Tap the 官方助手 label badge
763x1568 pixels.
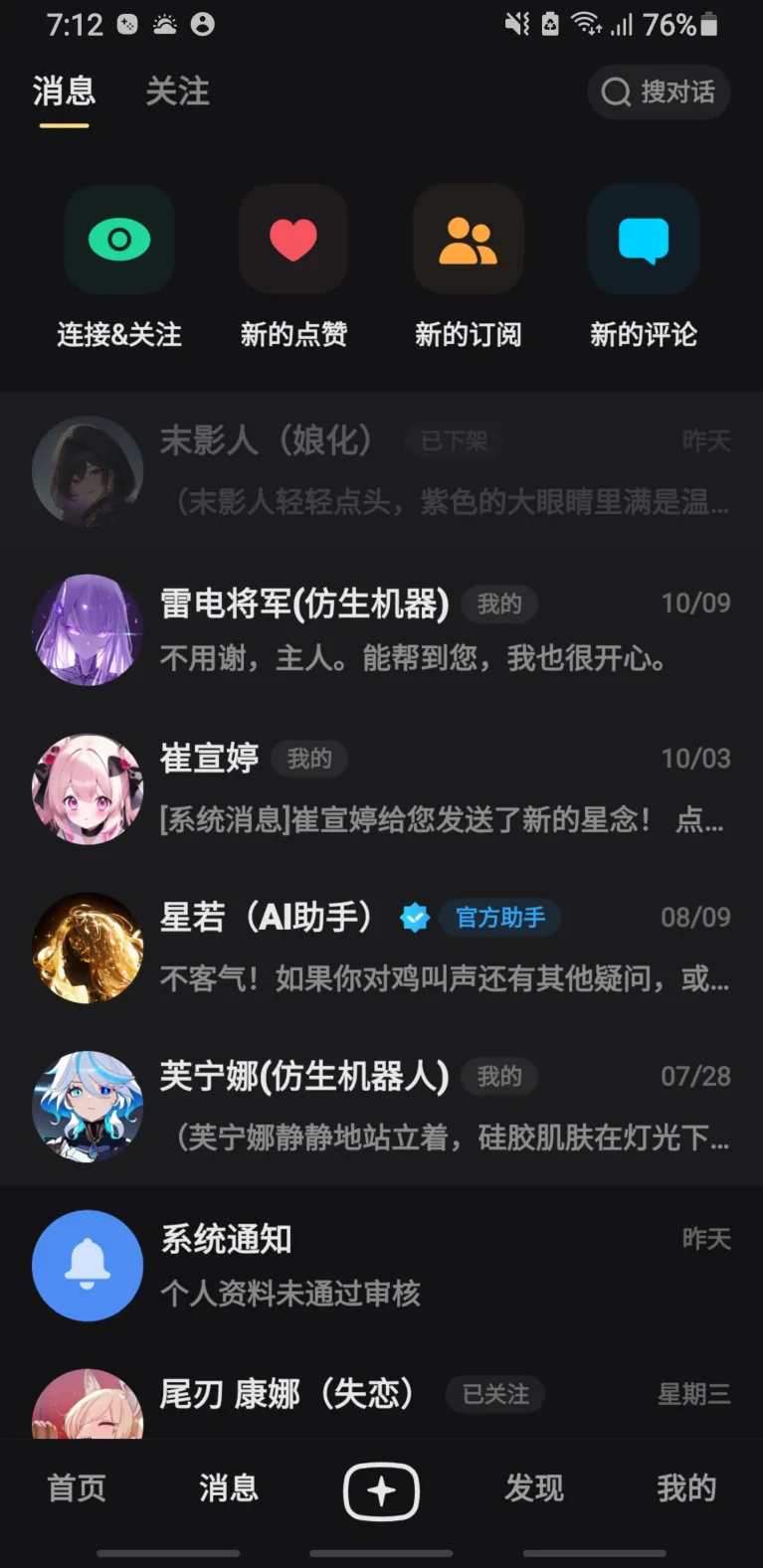[x=499, y=918]
